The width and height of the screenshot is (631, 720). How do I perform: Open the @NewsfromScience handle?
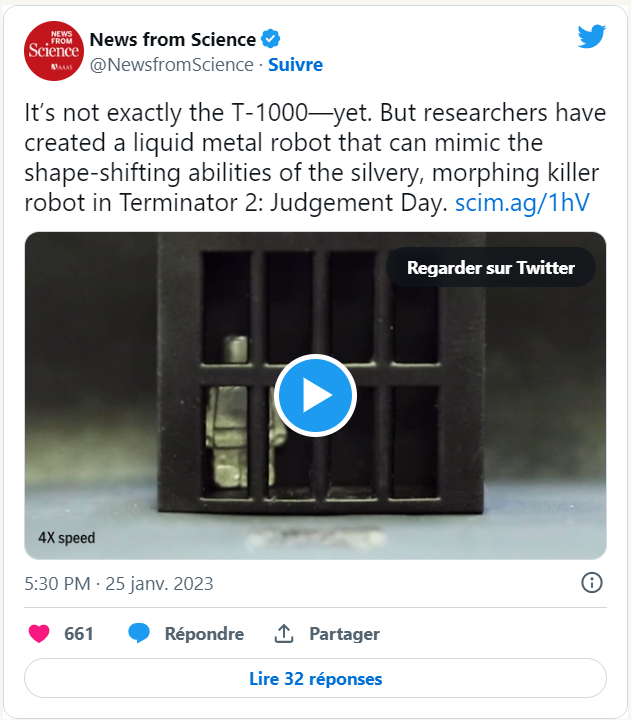click(x=172, y=65)
